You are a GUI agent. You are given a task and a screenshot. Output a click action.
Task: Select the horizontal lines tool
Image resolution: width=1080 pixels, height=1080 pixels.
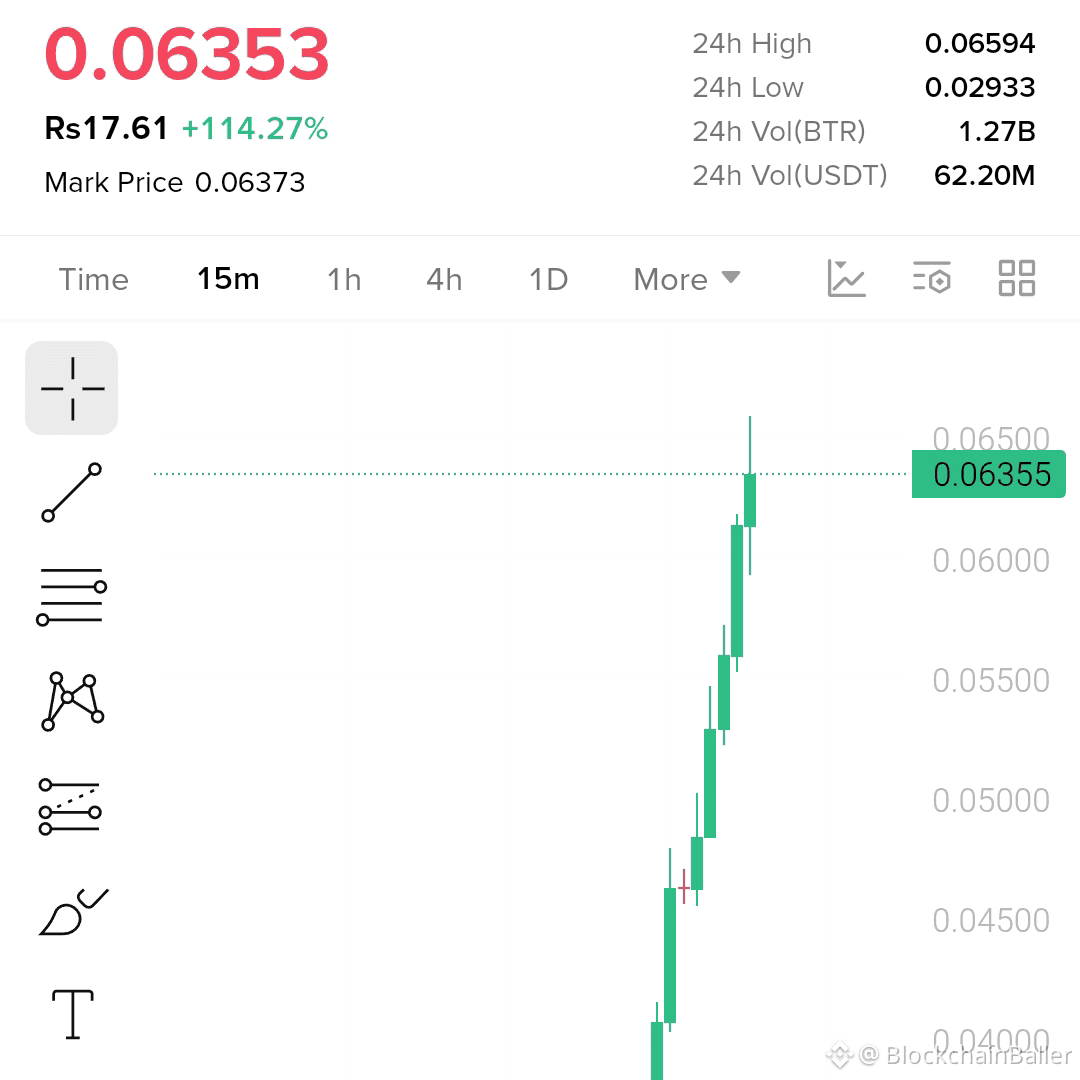pos(72,596)
